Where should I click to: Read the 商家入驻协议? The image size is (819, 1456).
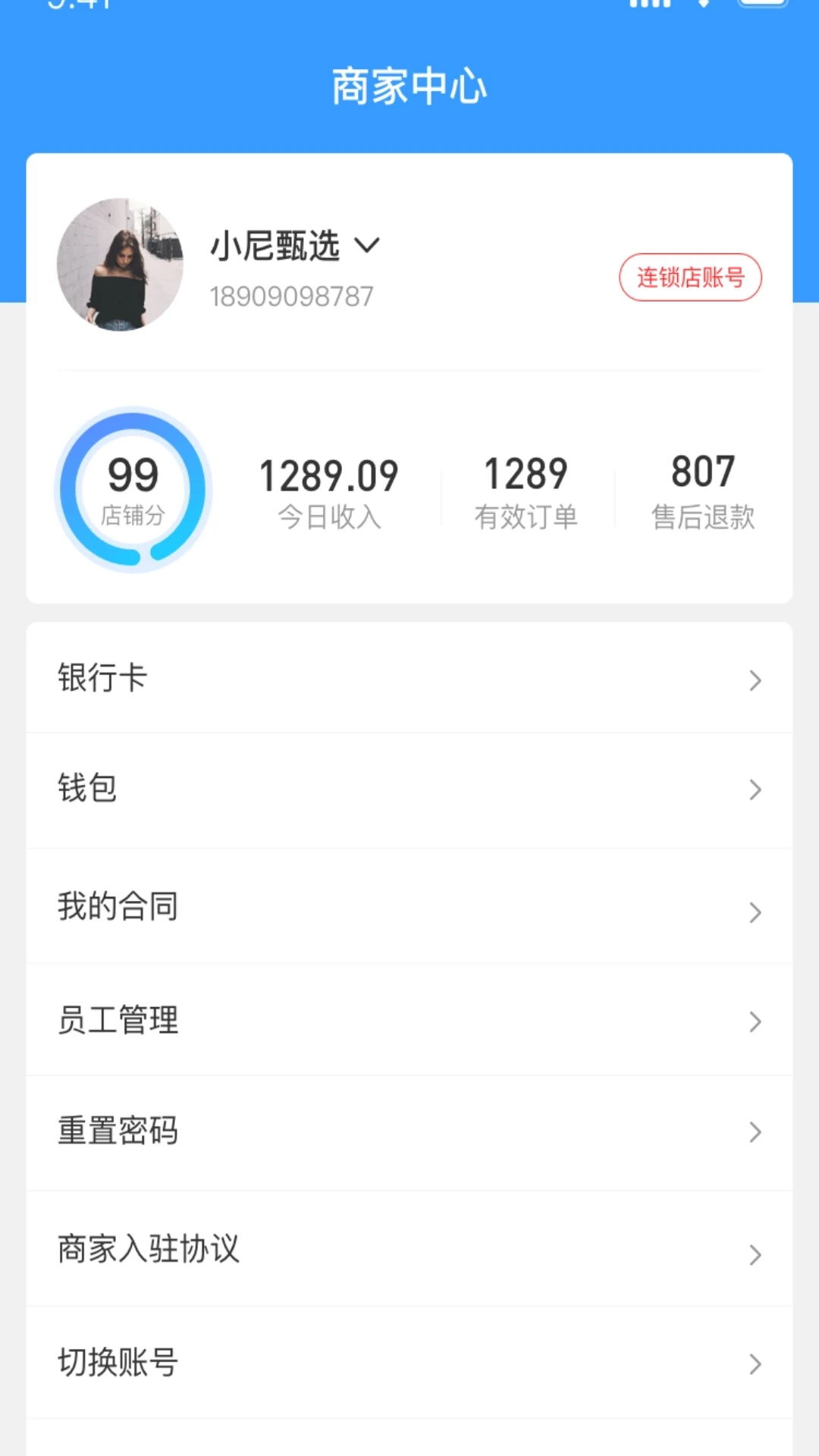409,1250
